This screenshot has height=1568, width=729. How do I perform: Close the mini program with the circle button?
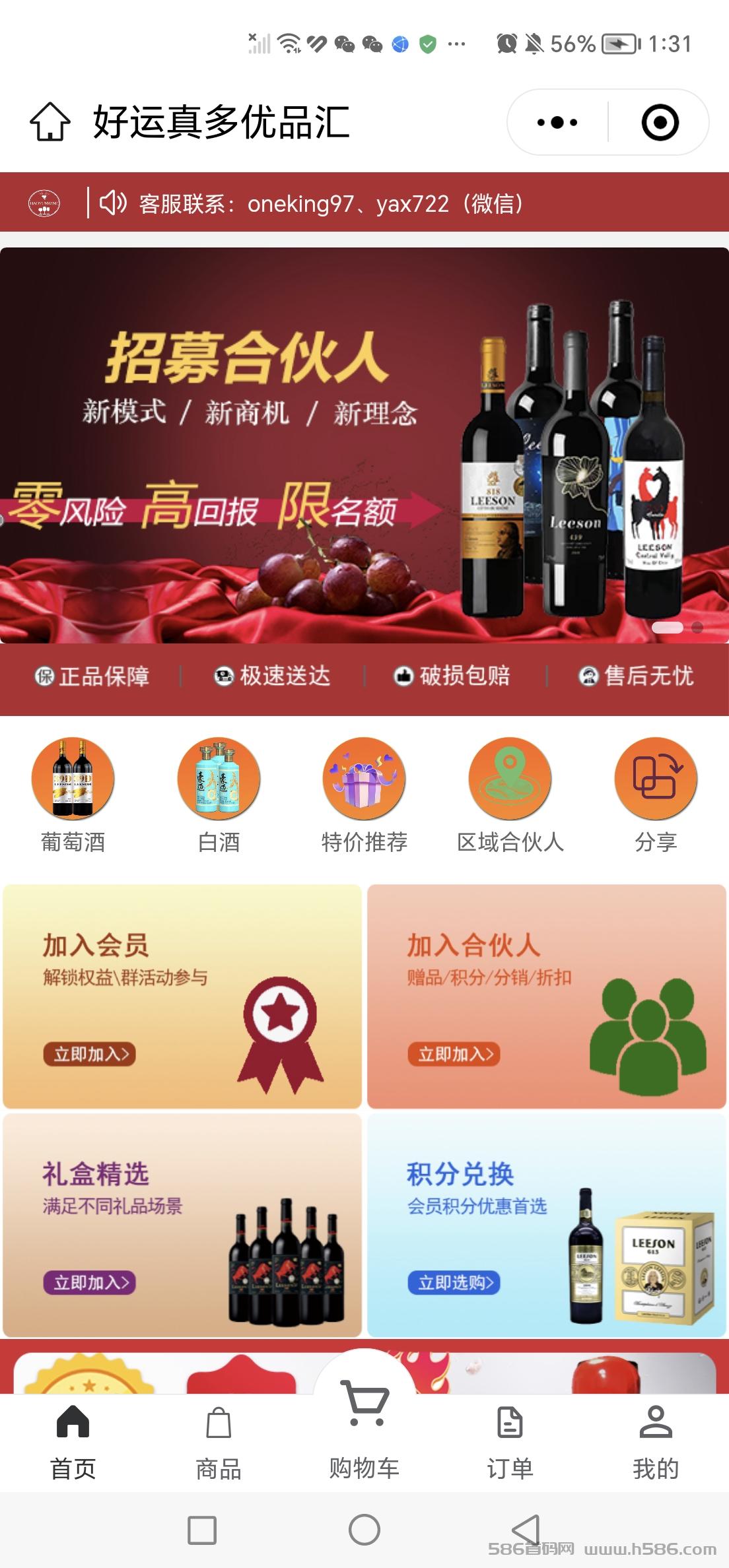coord(660,122)
